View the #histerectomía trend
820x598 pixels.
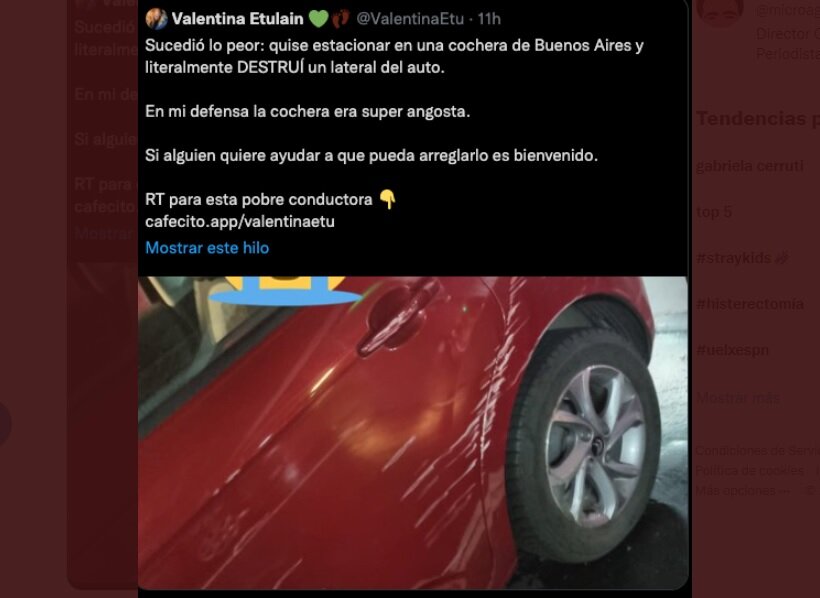click(x=749, y=304)
